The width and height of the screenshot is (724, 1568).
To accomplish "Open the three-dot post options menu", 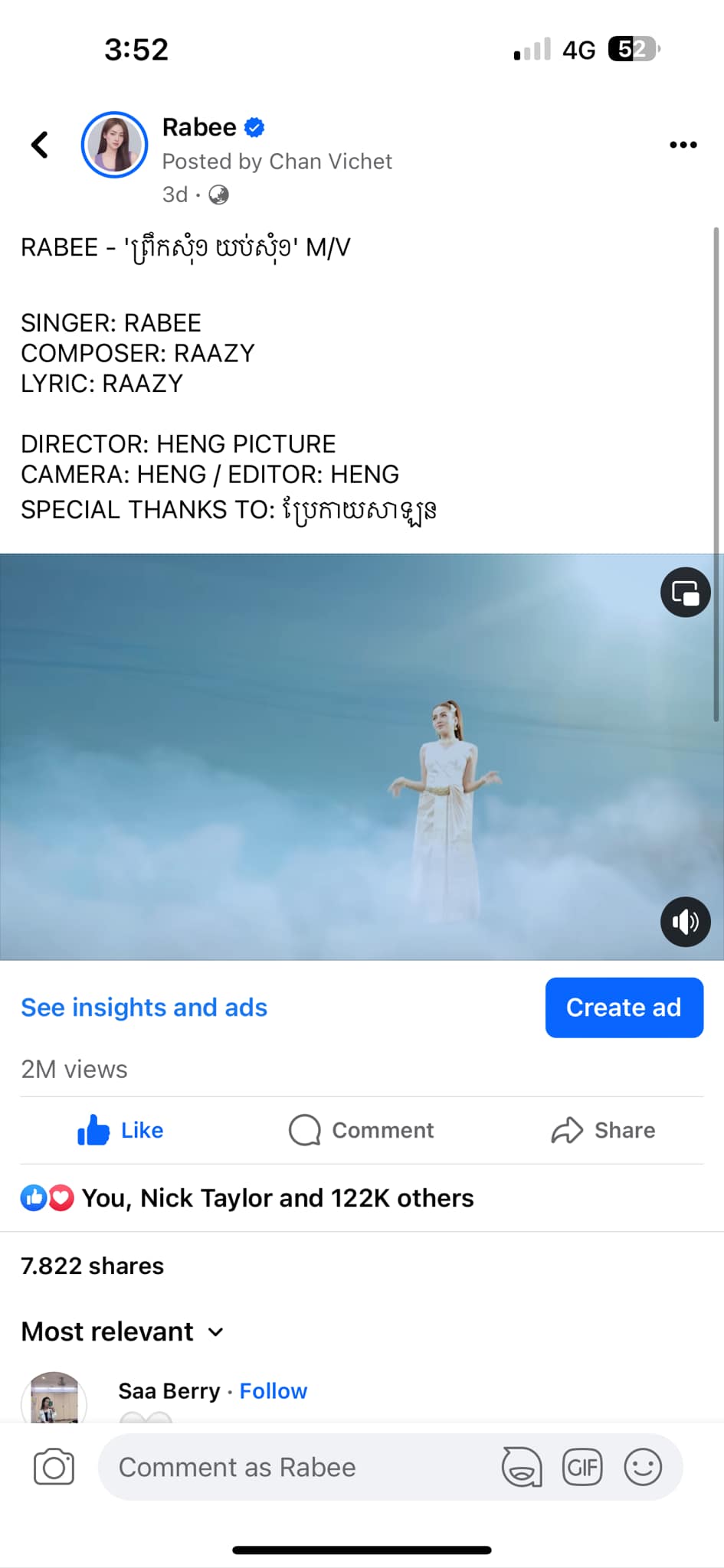I will tap(683, 145).
